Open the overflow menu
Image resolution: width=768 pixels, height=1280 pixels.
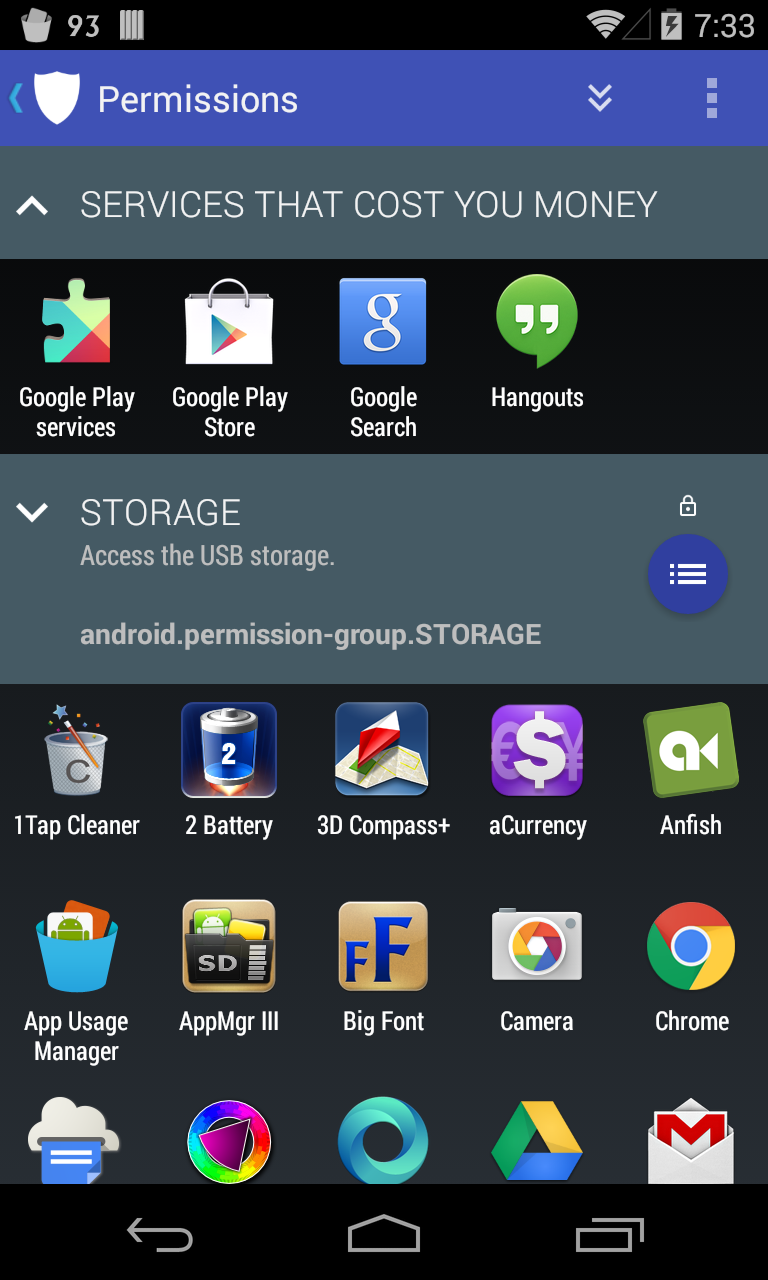[x=711, y=98]
